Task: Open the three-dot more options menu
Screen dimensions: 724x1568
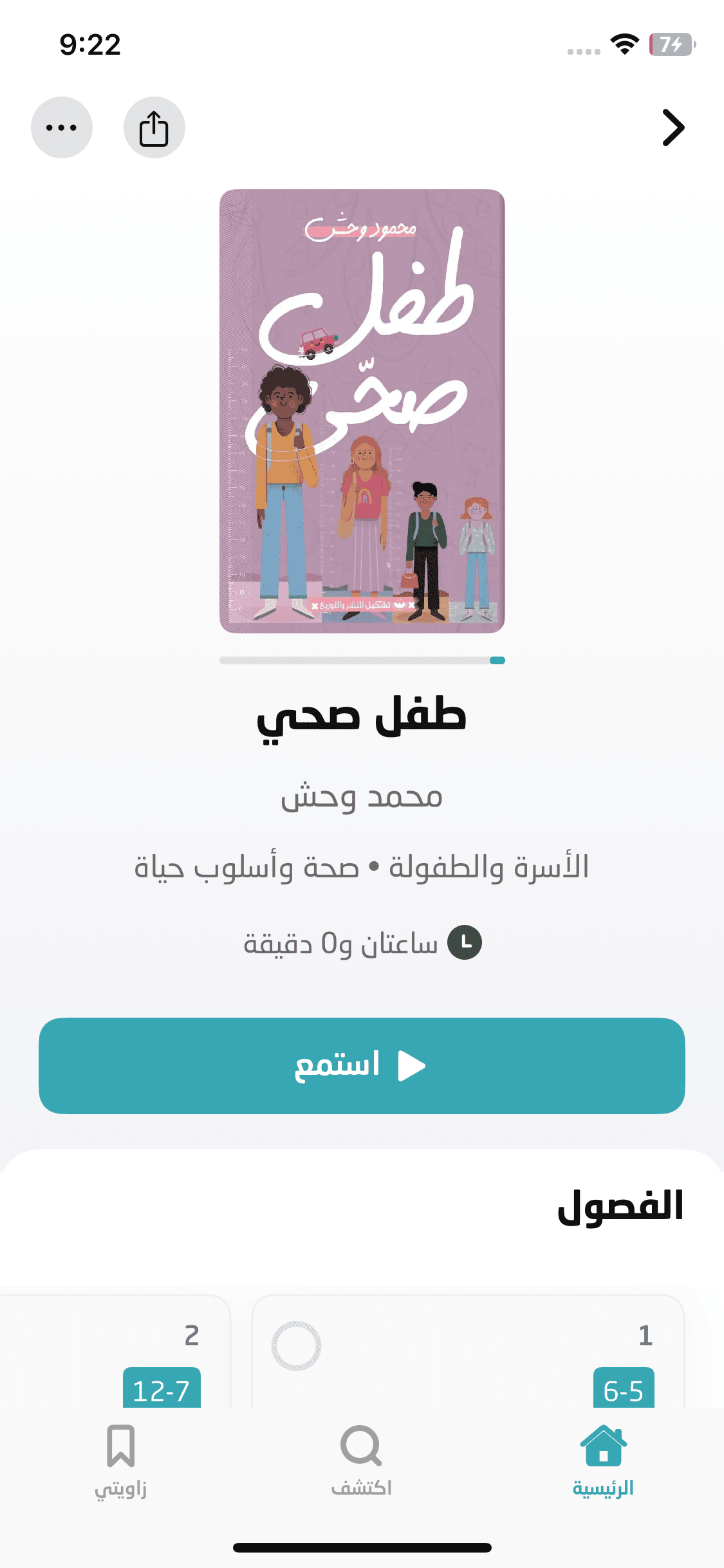Action: (62, 127)
